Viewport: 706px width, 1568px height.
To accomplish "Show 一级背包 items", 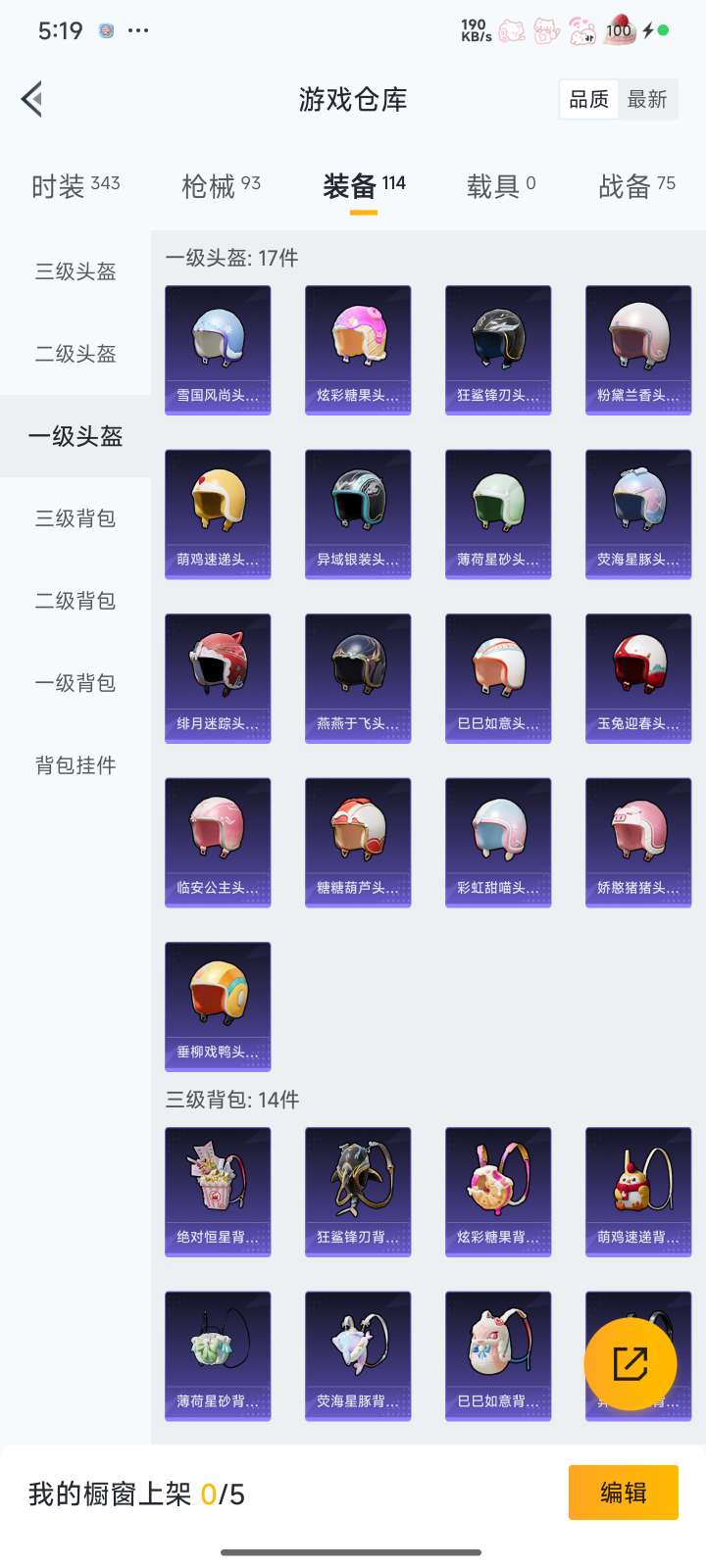I will [x=76, y=683].
